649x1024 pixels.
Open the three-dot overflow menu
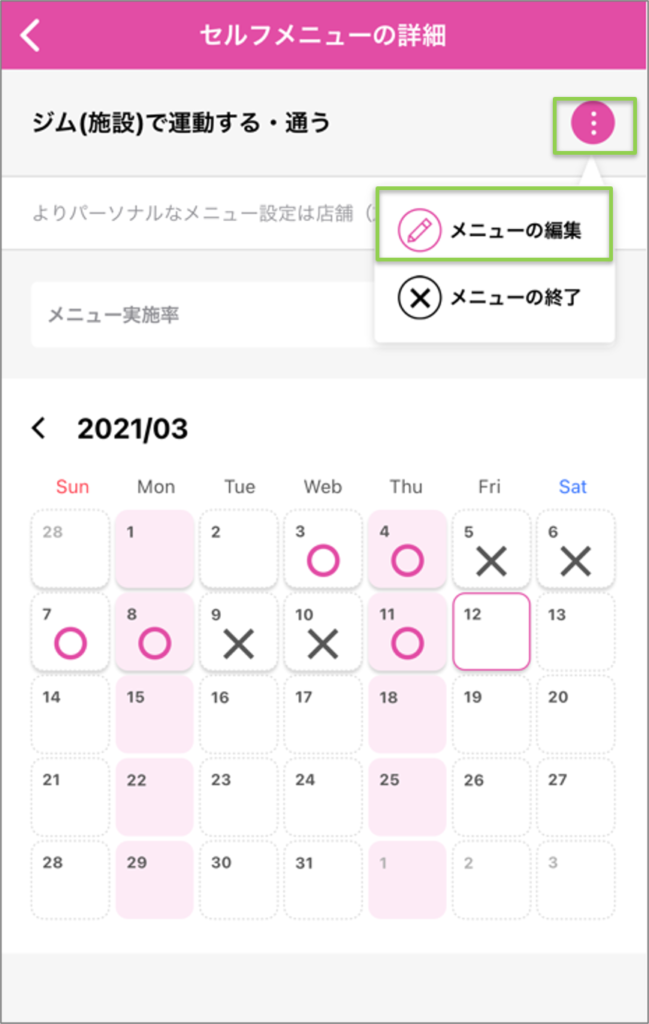tap(594, 124)
